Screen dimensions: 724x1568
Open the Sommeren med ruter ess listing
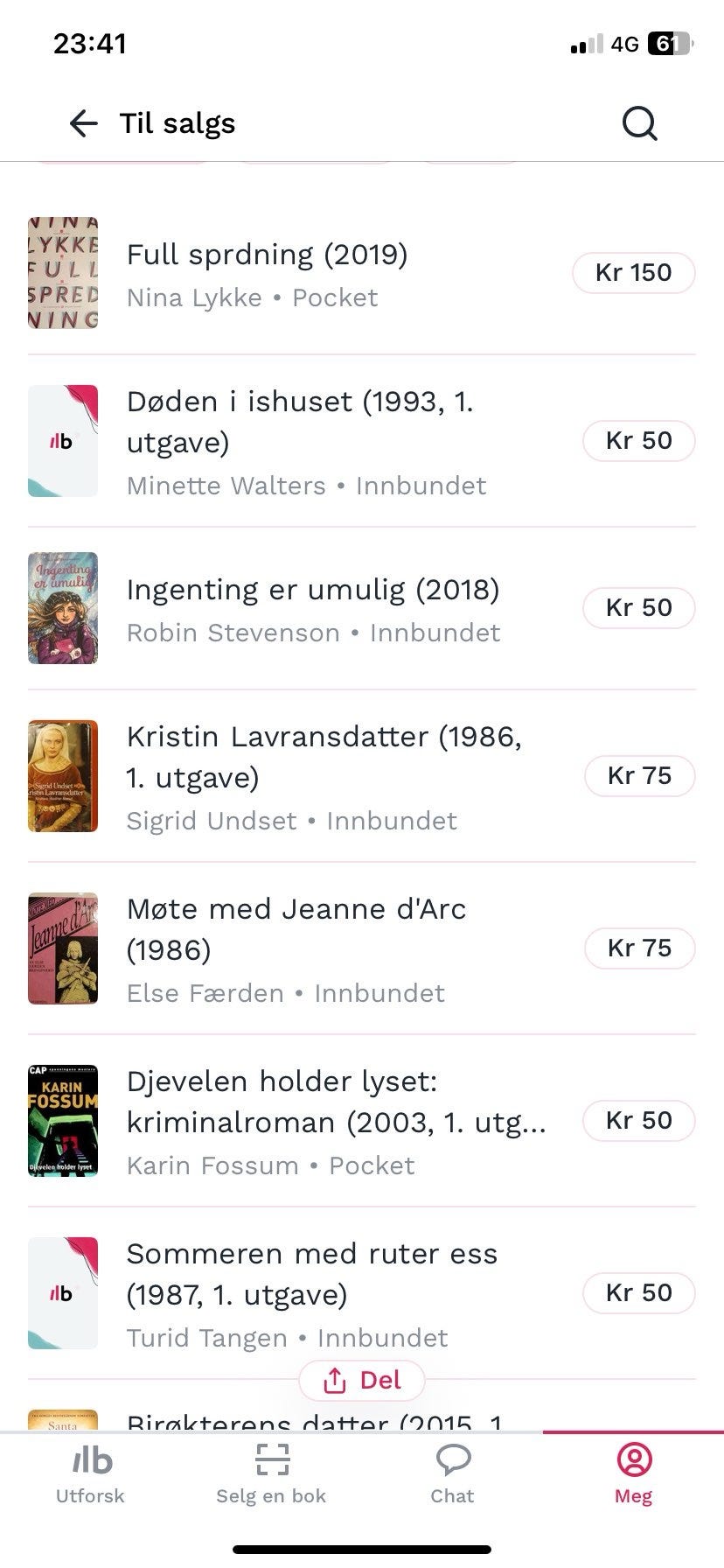click(311, 1273)
